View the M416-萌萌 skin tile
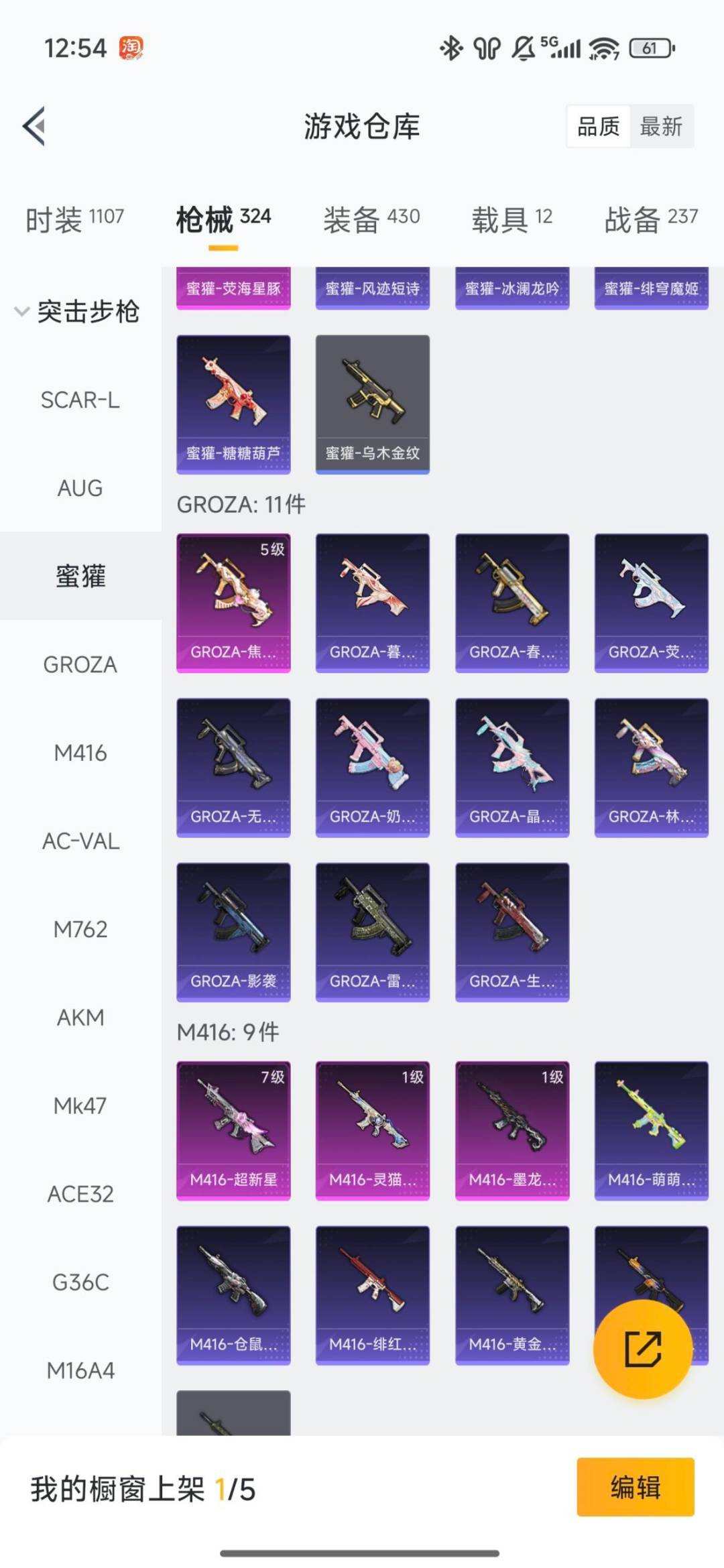This screenshot has height=1568, width=724. click(x=651, y=1130)
